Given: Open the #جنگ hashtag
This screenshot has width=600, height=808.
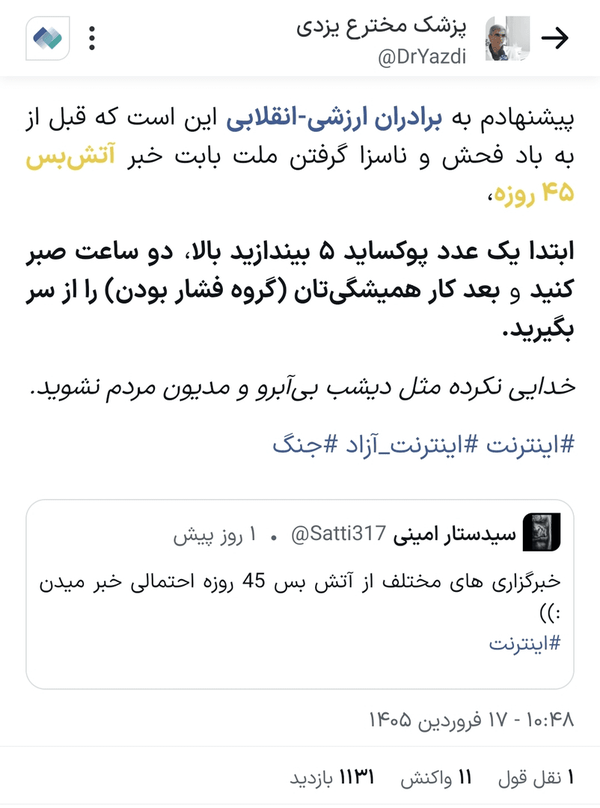Looking at the screenshot, I should coord(305,445).
